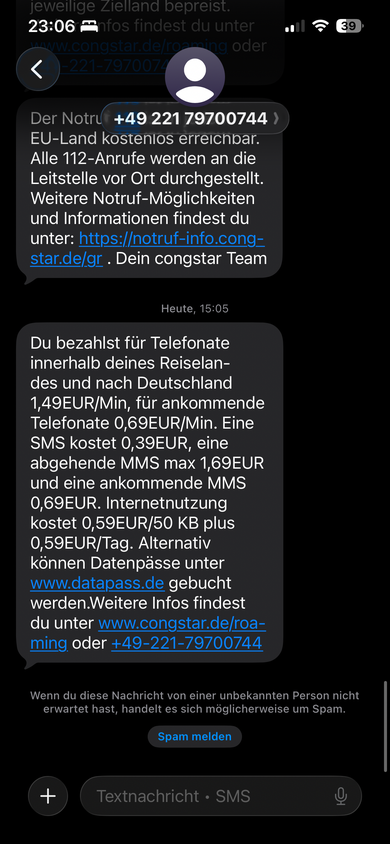The width and height of the screenshot is (390, 844).
Task: Call the +49-221-79700744 link in the 15:05 message
Action: click(x=187, y=643)
